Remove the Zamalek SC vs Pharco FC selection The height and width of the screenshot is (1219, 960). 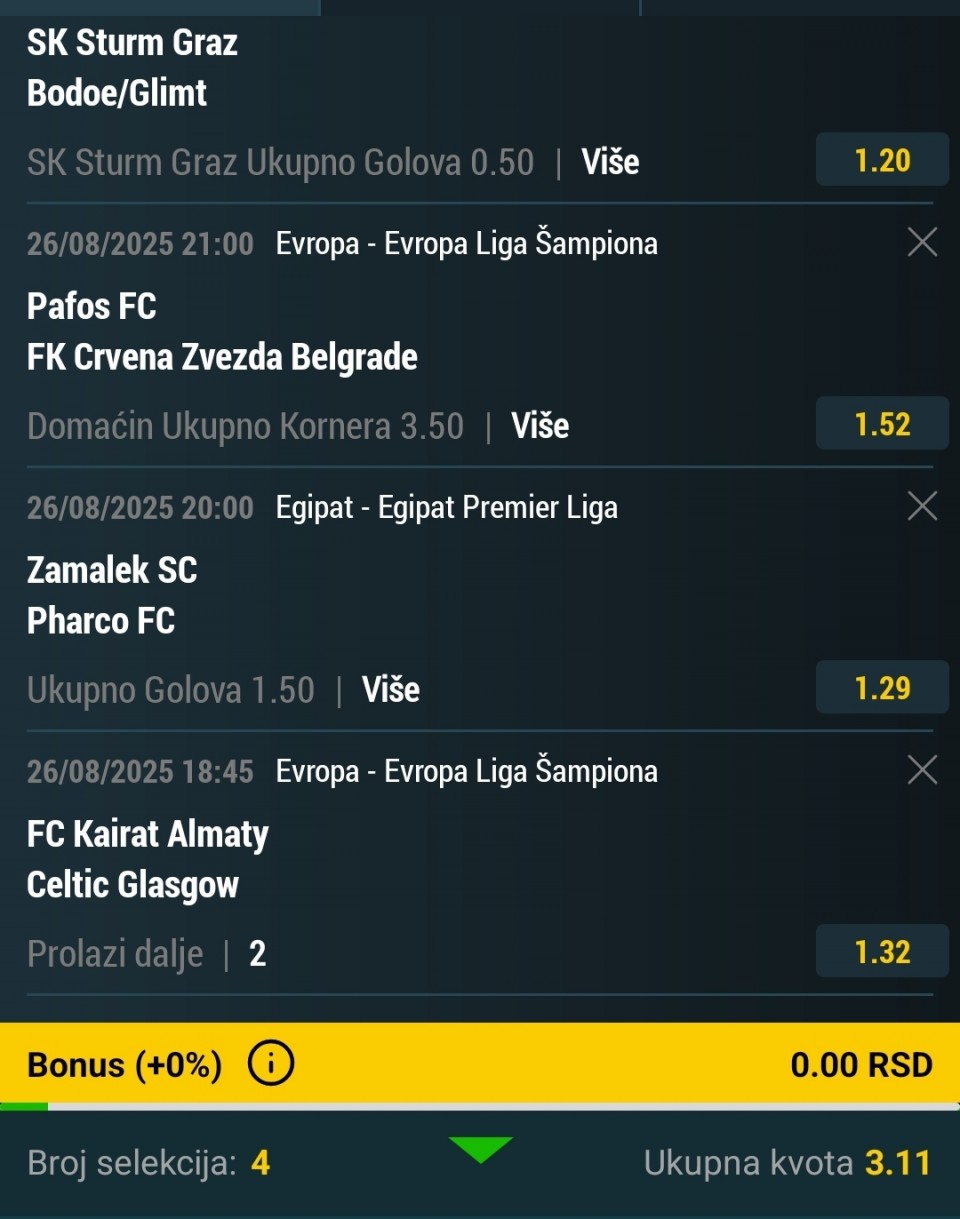921,506
